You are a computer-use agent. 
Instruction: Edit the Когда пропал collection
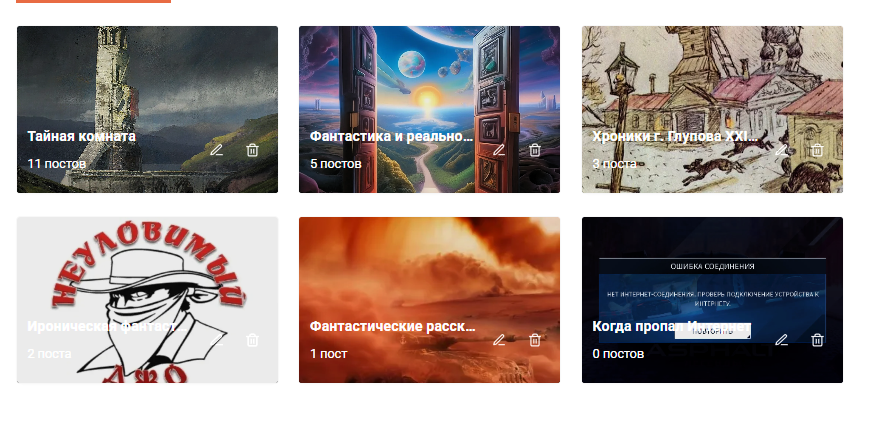[781, 340]
